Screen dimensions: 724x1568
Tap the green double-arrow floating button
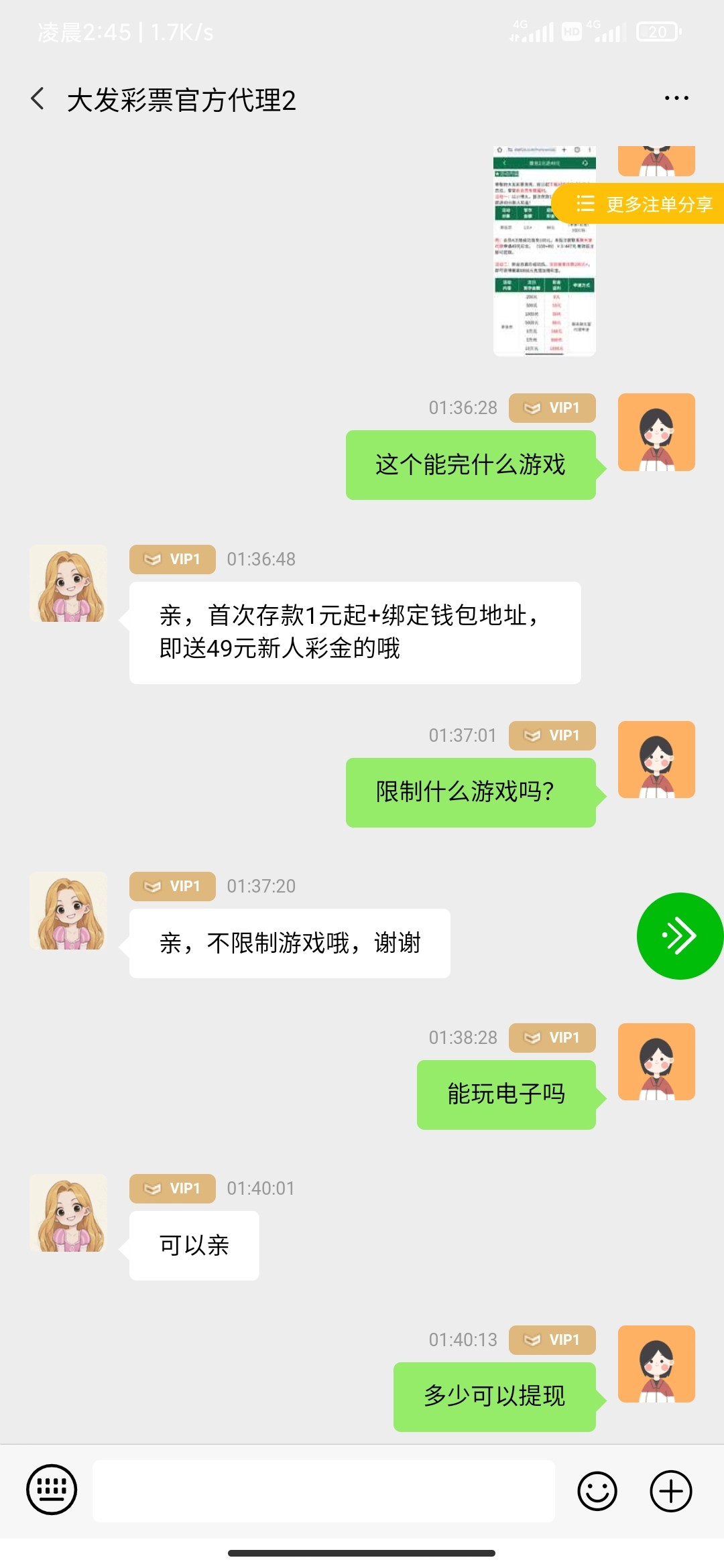[680, 936]
